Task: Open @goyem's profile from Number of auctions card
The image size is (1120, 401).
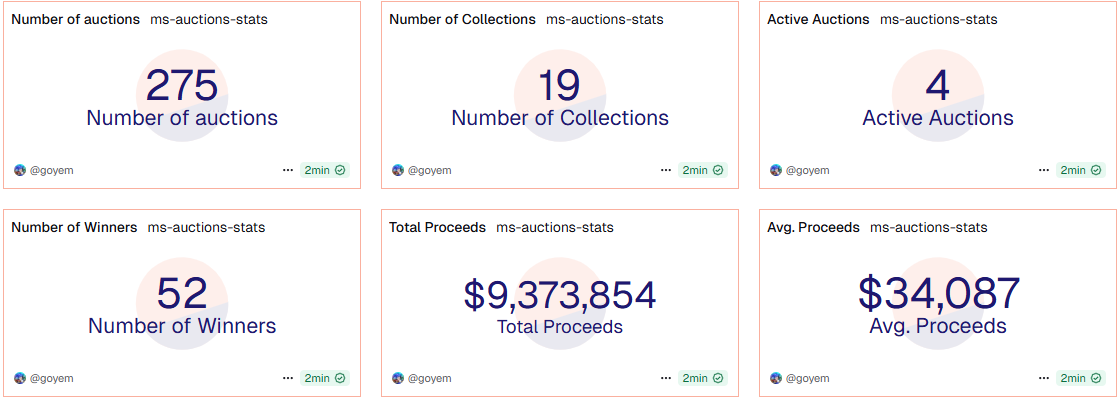Action: [x=51, y=170]
